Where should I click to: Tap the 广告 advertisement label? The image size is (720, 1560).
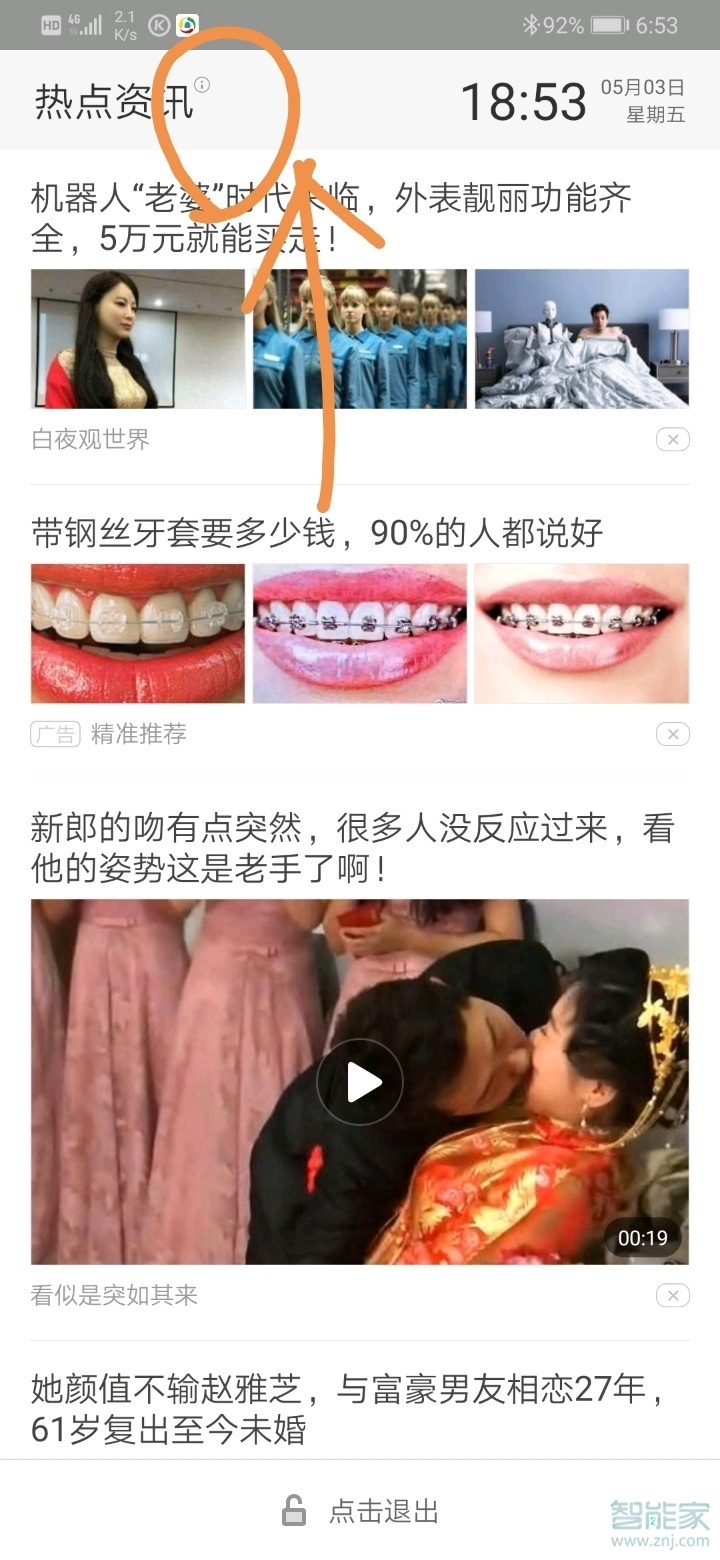54,733
